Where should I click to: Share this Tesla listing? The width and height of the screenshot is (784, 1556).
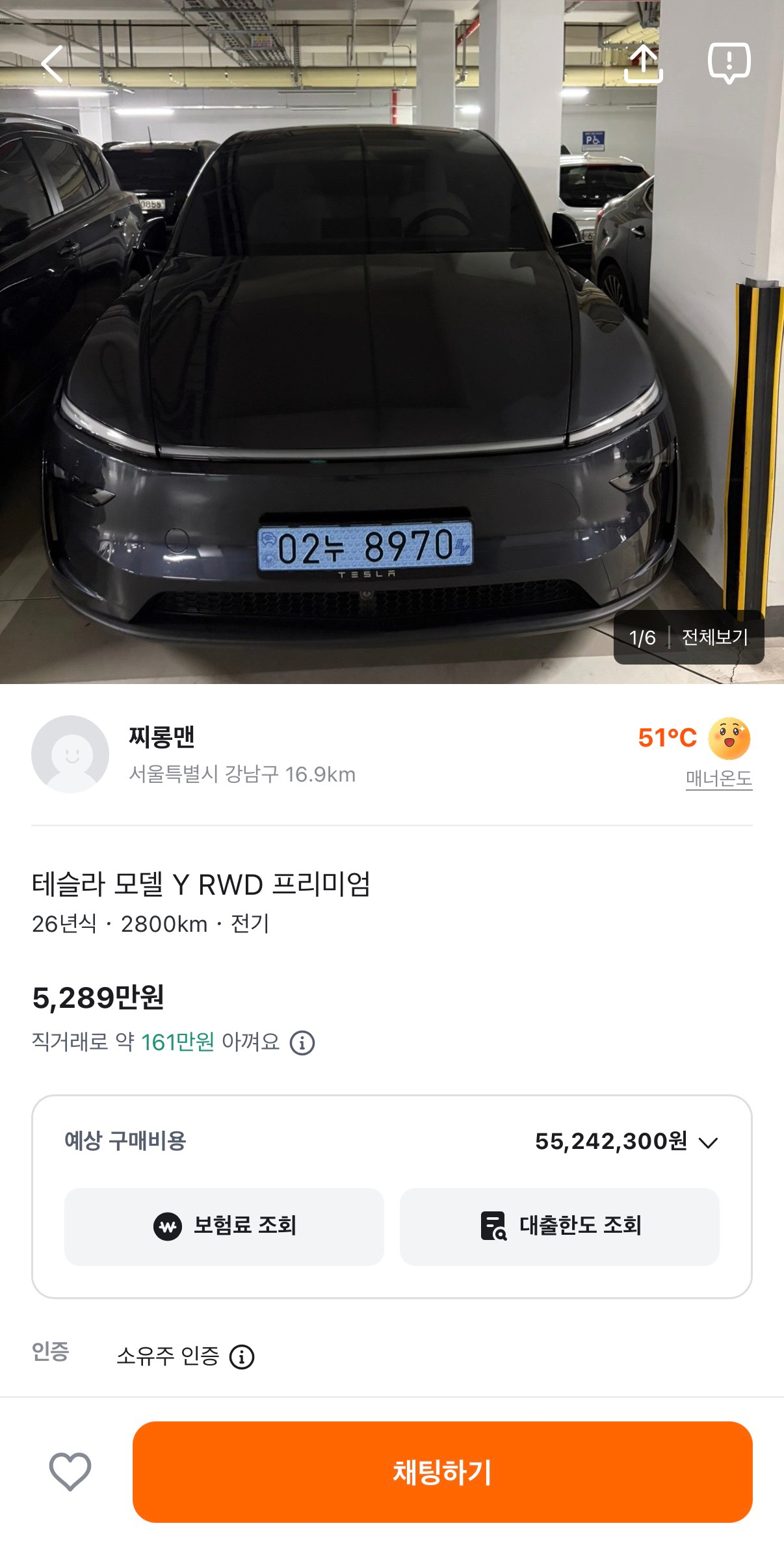click(x=643, y=64)
